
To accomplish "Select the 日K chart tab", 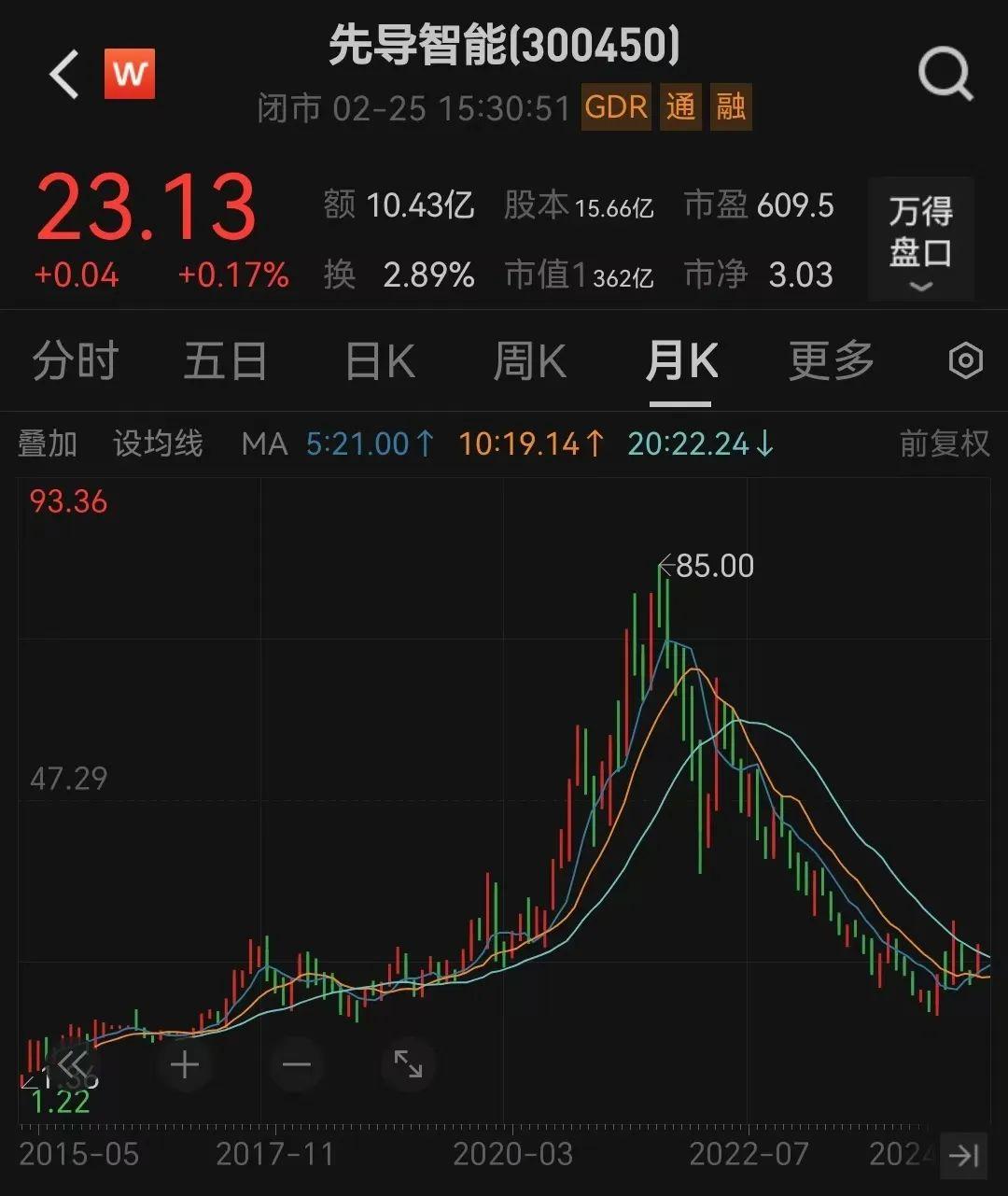I will 380,361.
